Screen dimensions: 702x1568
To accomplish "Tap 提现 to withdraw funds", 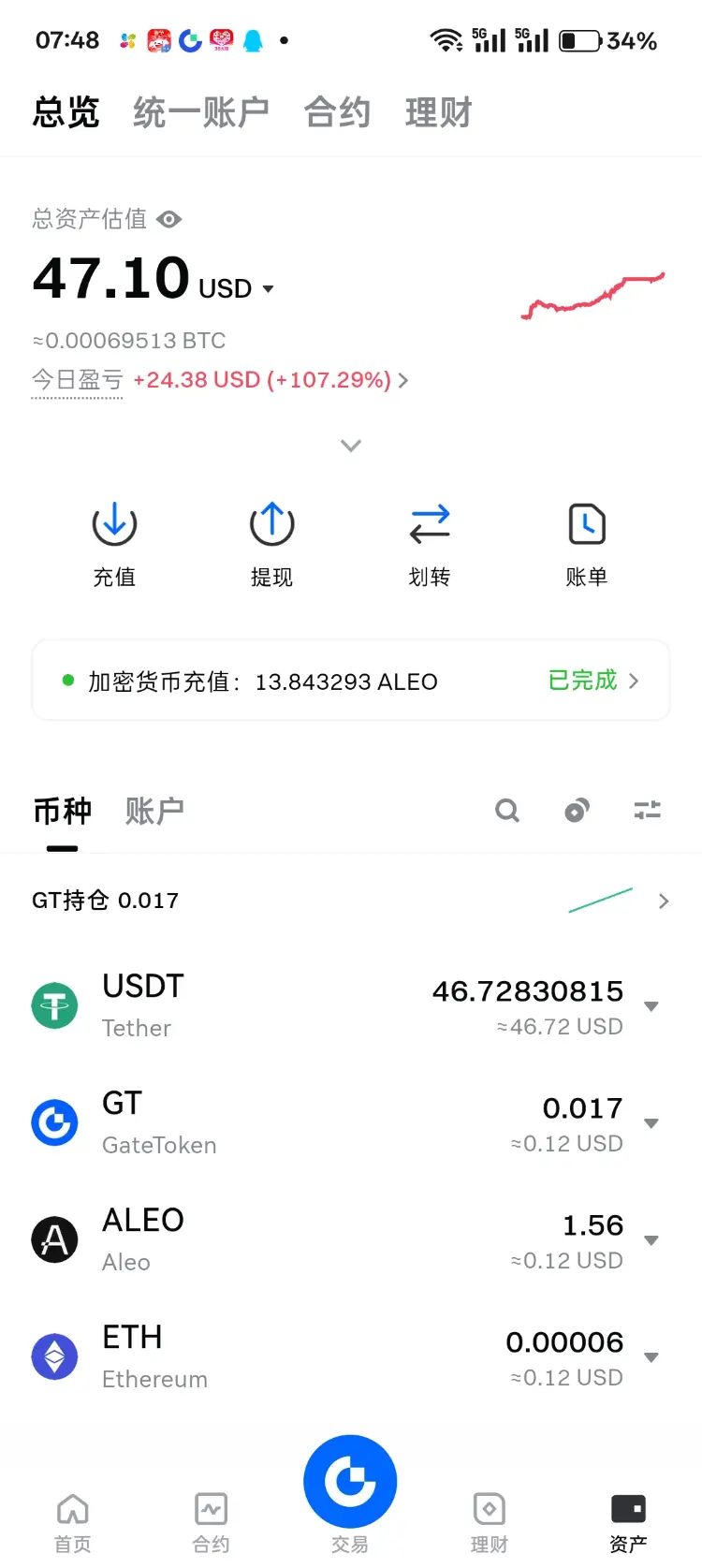I will pos(271,543).
